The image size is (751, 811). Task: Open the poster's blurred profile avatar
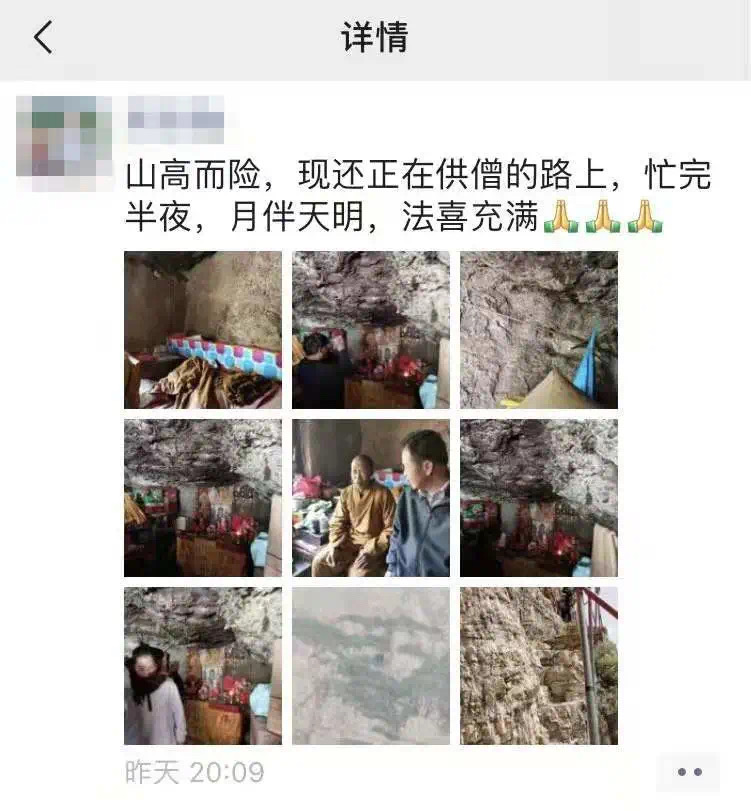(x=64, y=143)
